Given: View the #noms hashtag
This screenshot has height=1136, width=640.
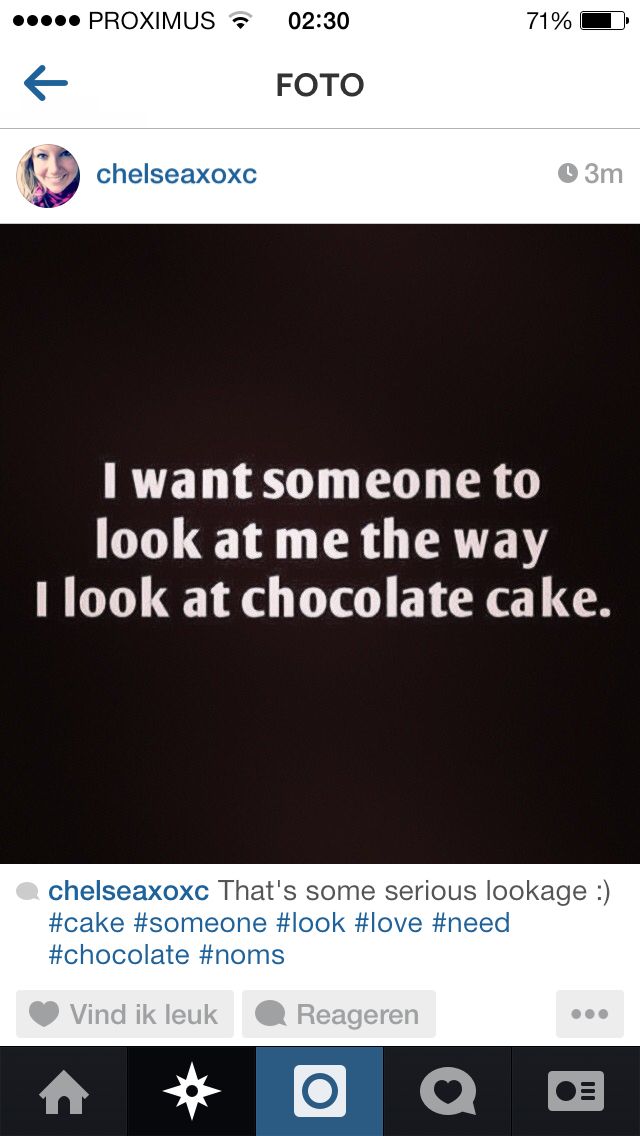Looking at the screenshot, I should point(242,954).
